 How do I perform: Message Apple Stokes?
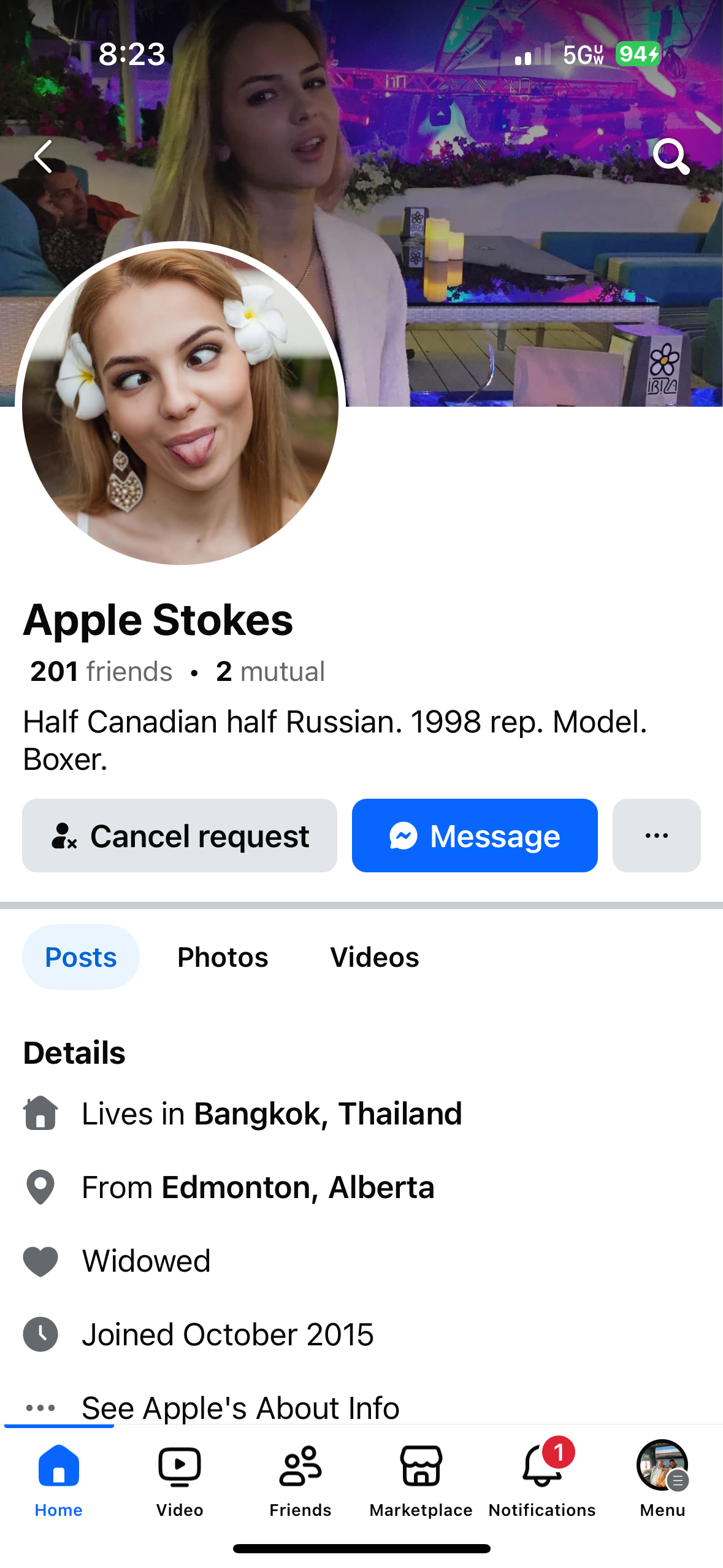pos(474,836)
